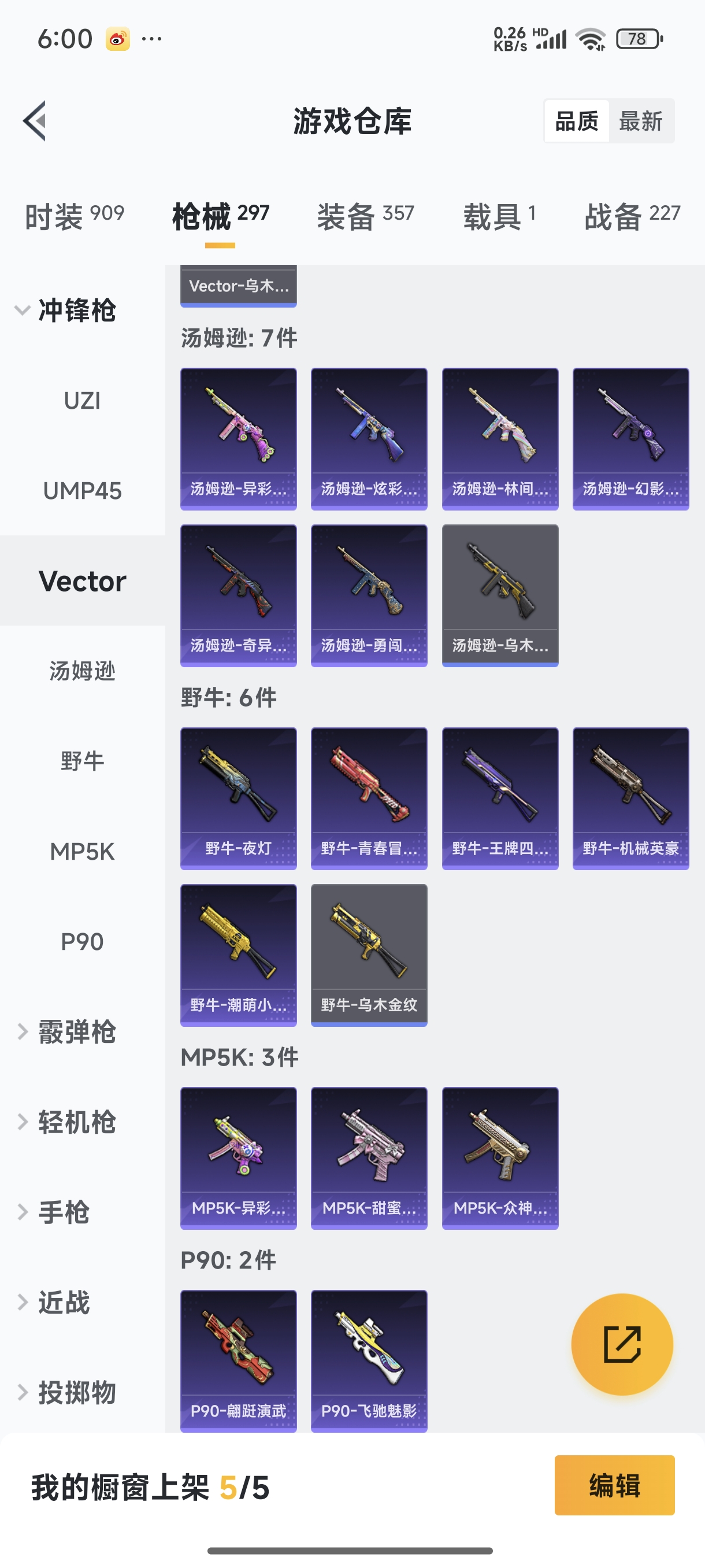Open the 装备 tab

(x=365, y=216)
